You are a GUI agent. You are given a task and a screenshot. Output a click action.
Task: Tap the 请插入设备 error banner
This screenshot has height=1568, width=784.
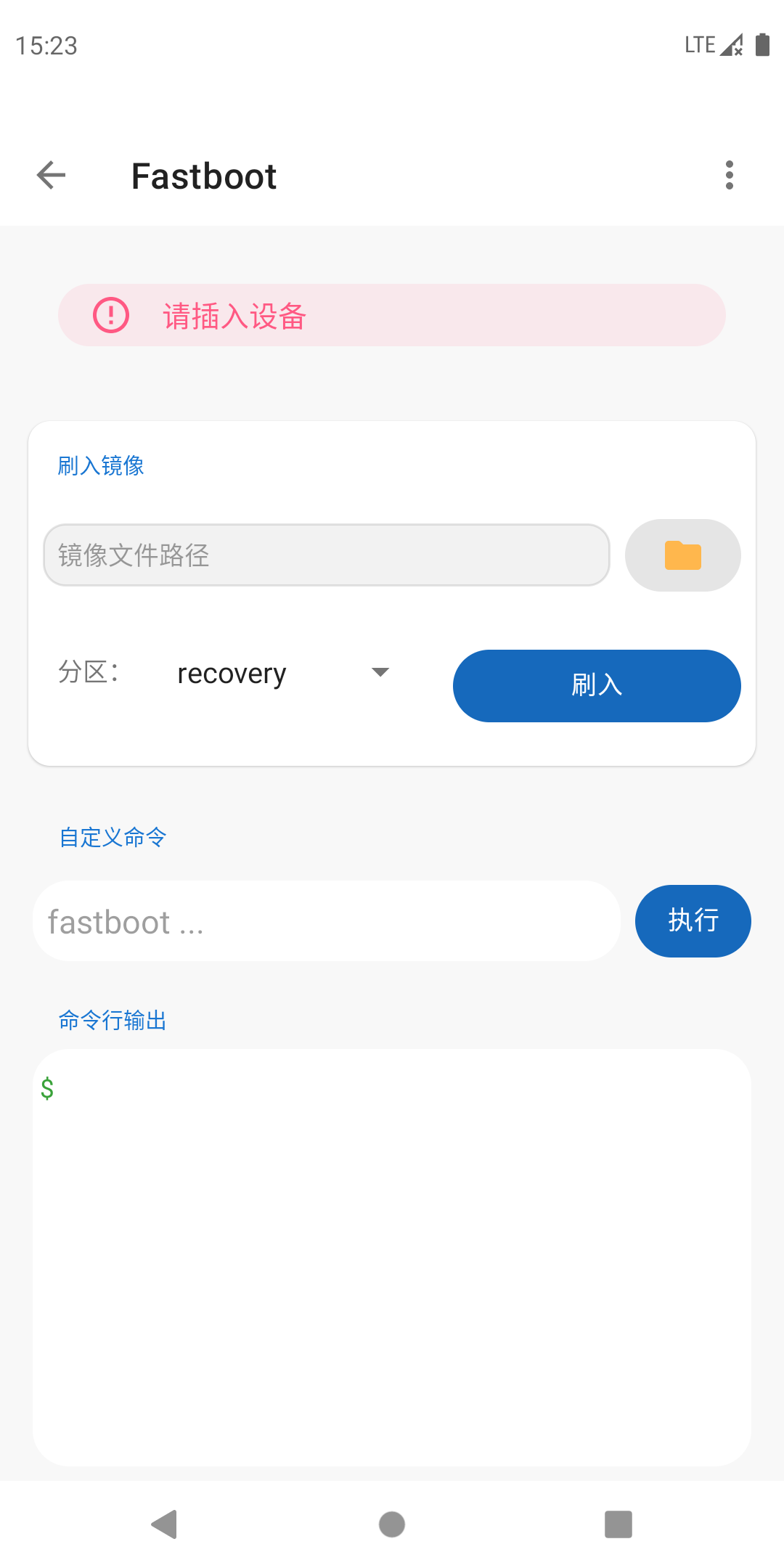point(392,315)
